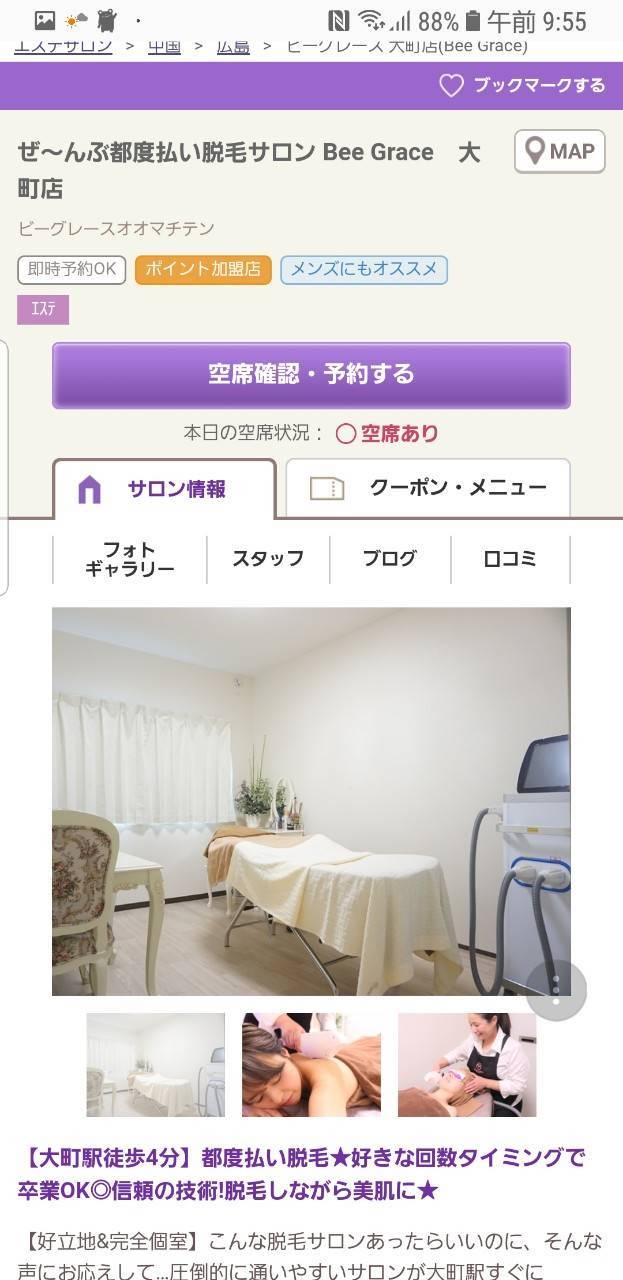Open the 中国 breadcrumb link
623x1280 pixels.
pos(164,47)
